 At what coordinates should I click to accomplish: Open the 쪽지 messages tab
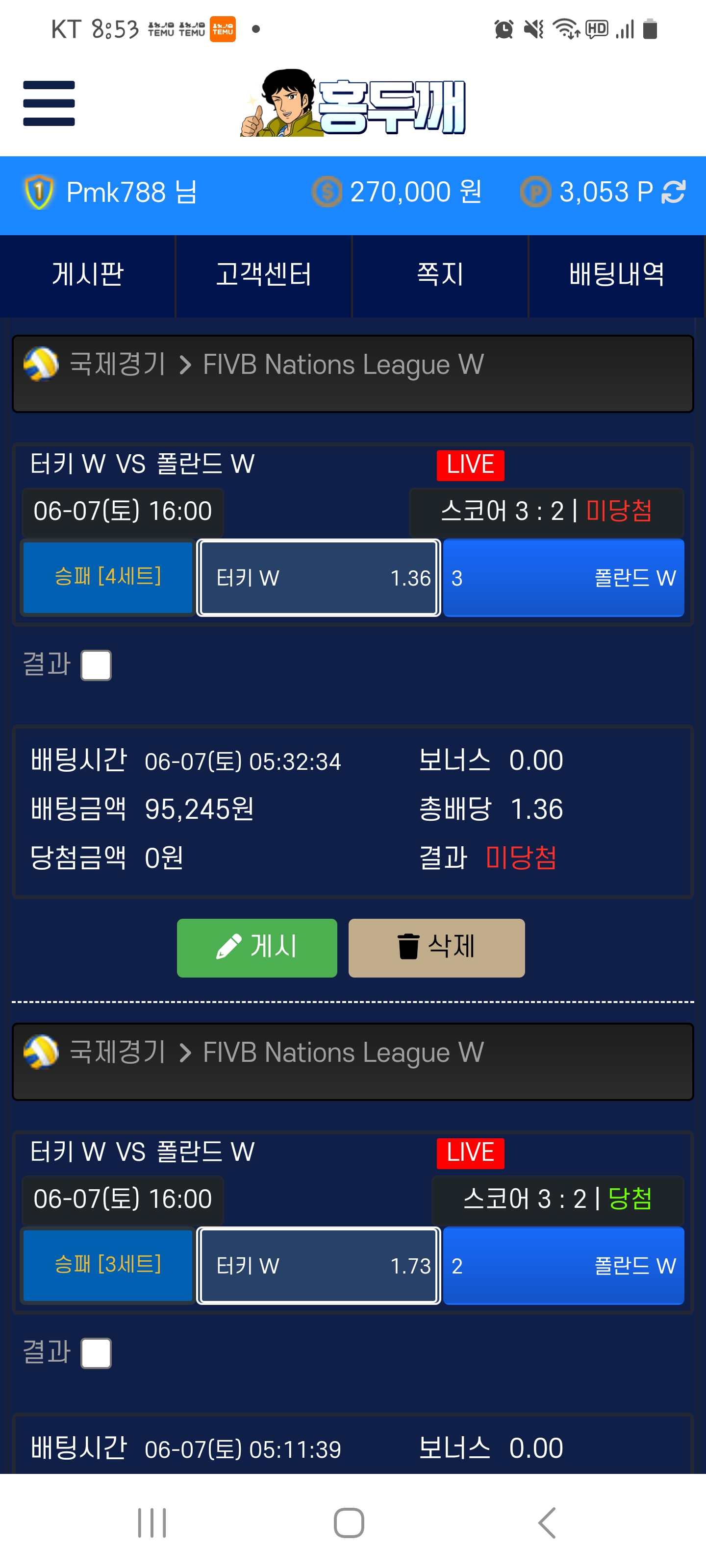point(440,275)
